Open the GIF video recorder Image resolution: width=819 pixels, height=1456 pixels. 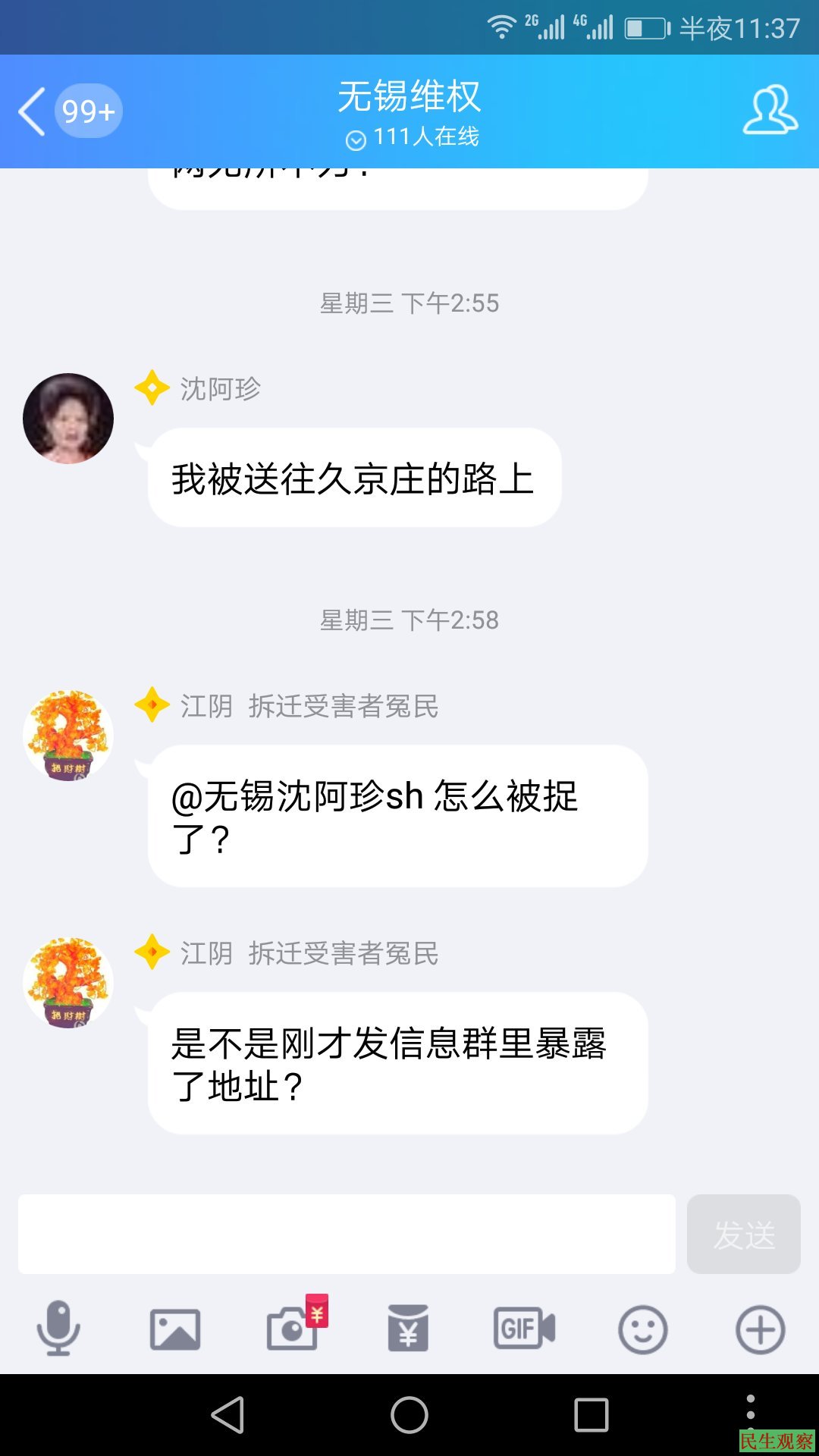[525, 1329]
